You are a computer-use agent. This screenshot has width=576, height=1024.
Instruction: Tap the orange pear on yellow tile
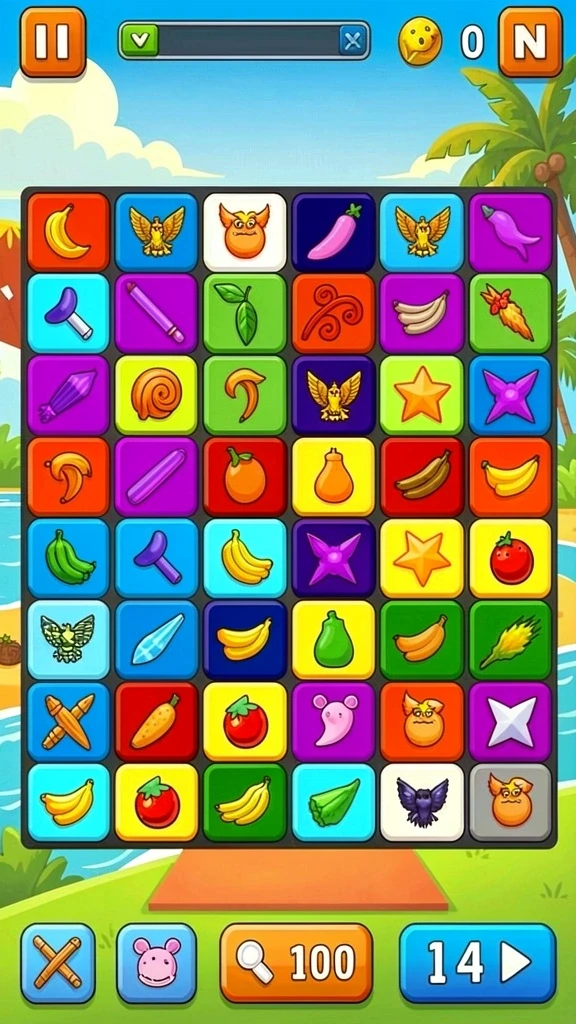(x=333, y=477)
